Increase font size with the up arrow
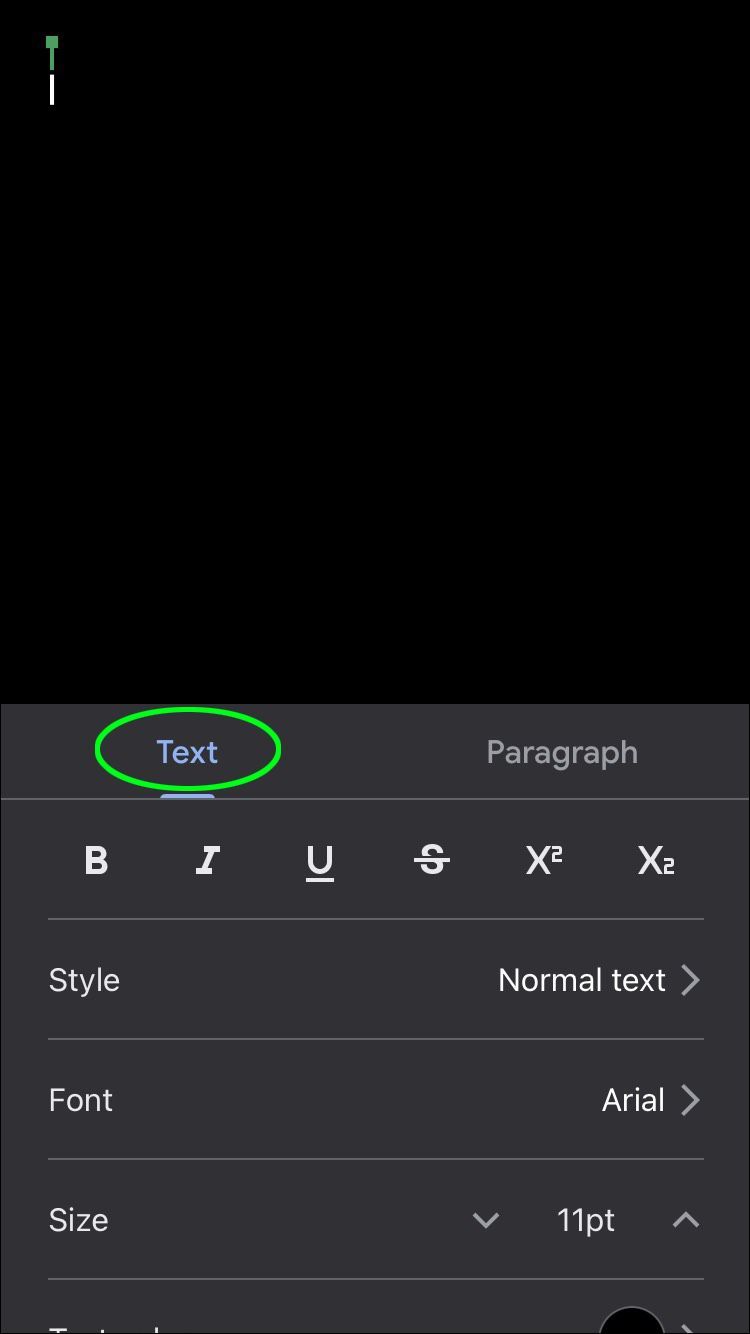 686,1220
